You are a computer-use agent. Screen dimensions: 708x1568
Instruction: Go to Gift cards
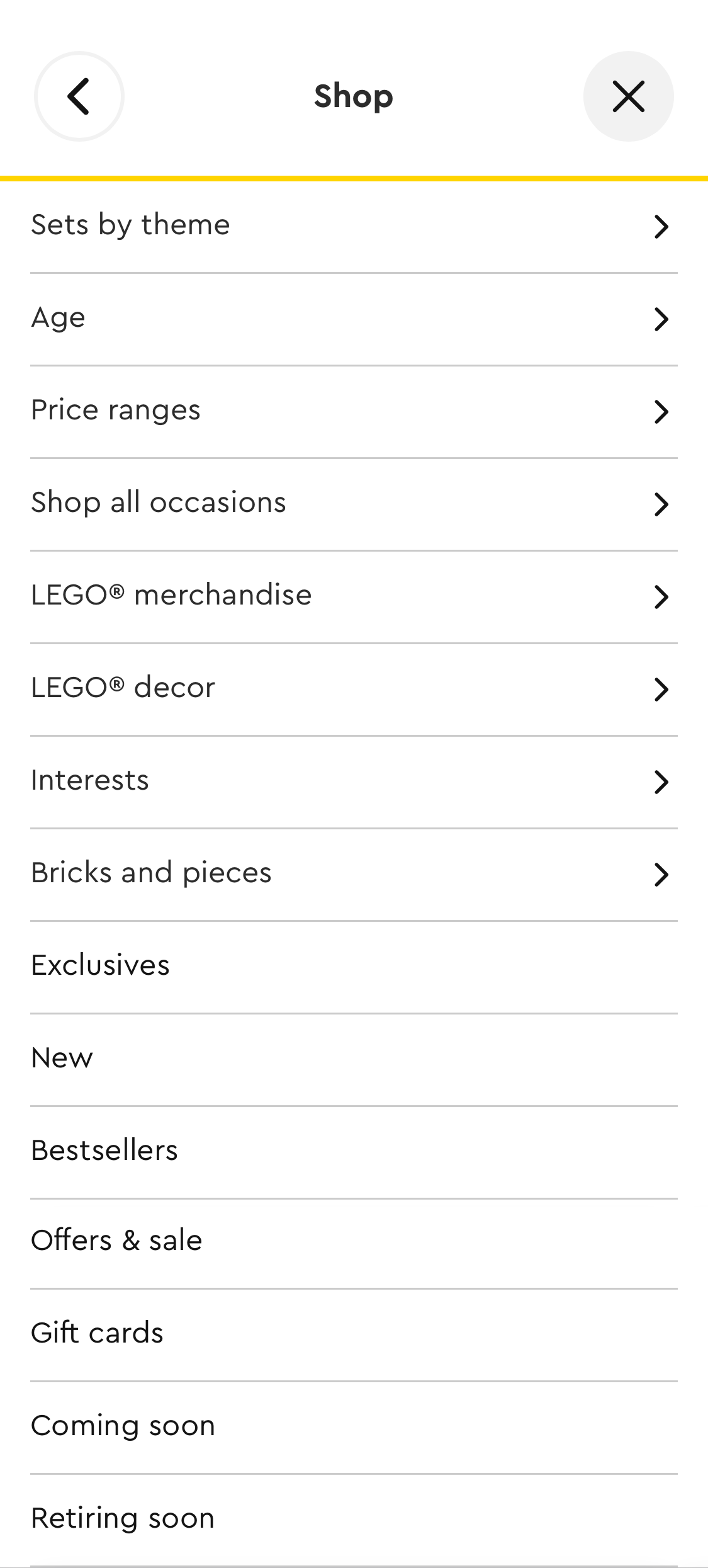pos(97,1333)
